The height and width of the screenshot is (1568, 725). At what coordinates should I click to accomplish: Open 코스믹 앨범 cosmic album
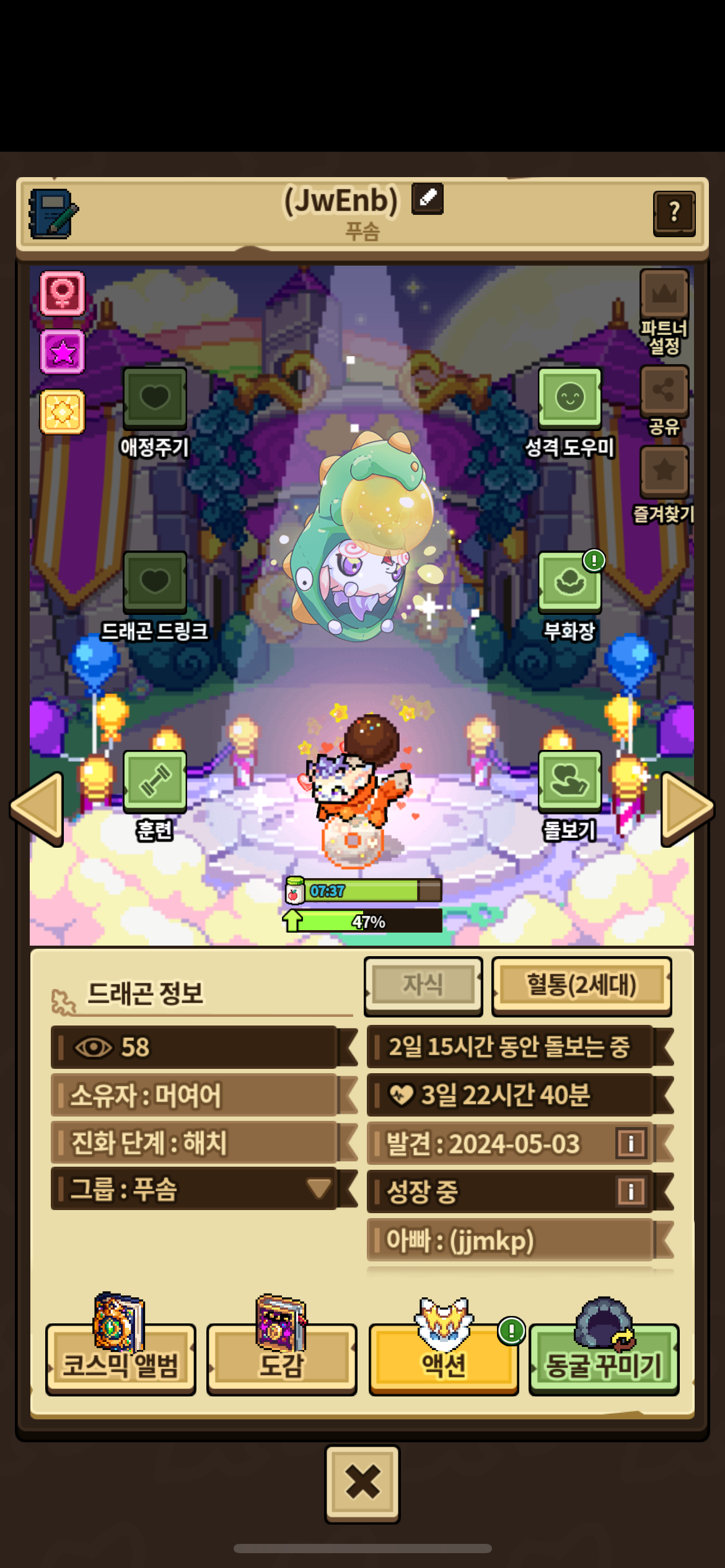(x=121, y=1360)
